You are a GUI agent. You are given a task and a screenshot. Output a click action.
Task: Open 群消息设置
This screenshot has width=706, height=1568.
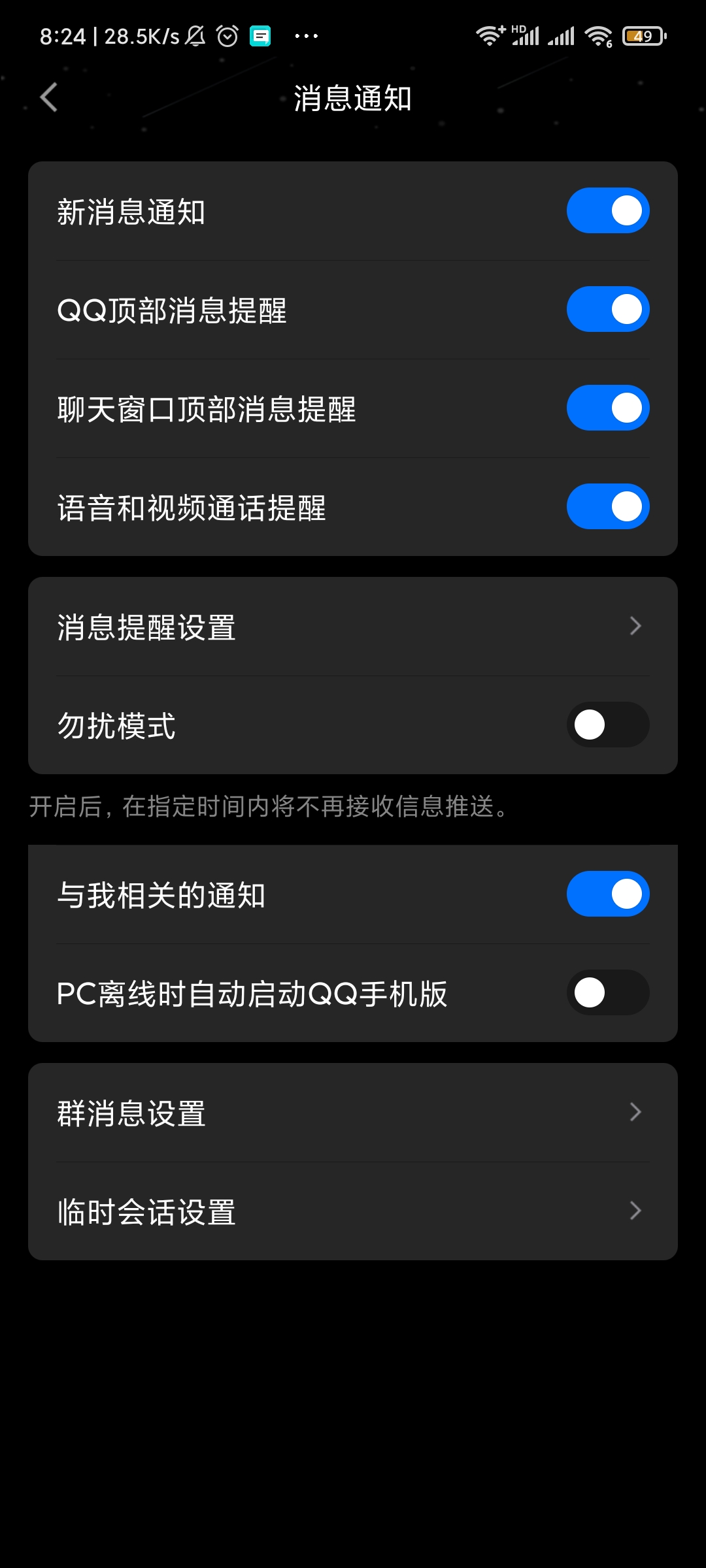point(353,1113)
